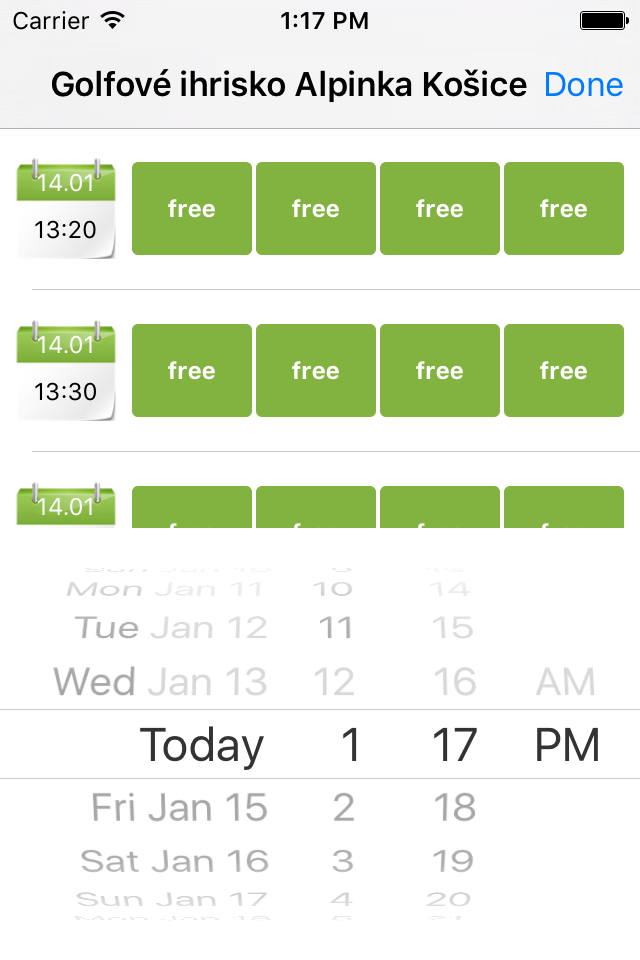Pick Tue Jan 12 in date picker
The height and width of the screenshot is (960, 640).
(171, 628)
